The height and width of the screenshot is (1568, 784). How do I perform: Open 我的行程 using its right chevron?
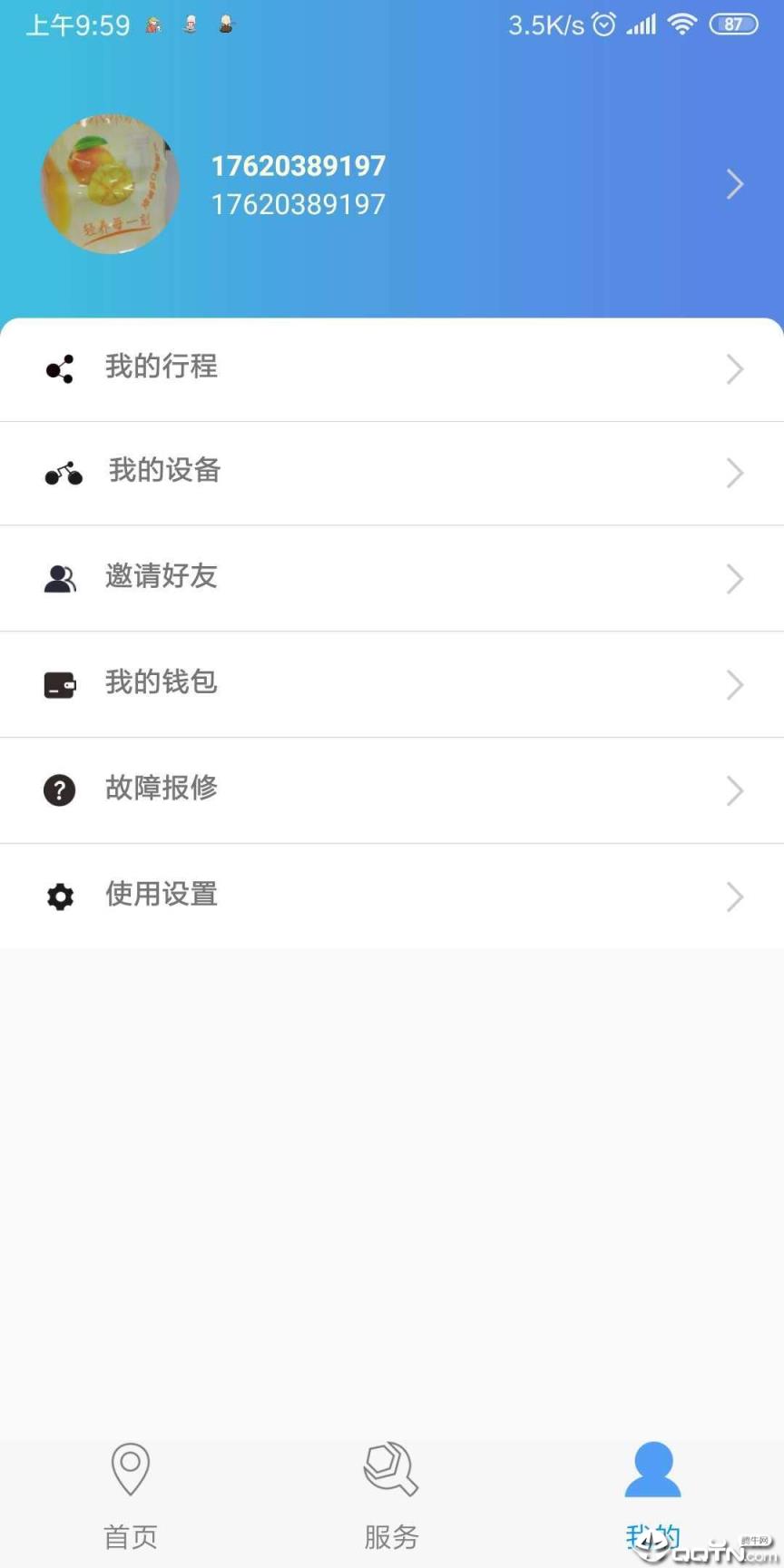pos(735,368)
